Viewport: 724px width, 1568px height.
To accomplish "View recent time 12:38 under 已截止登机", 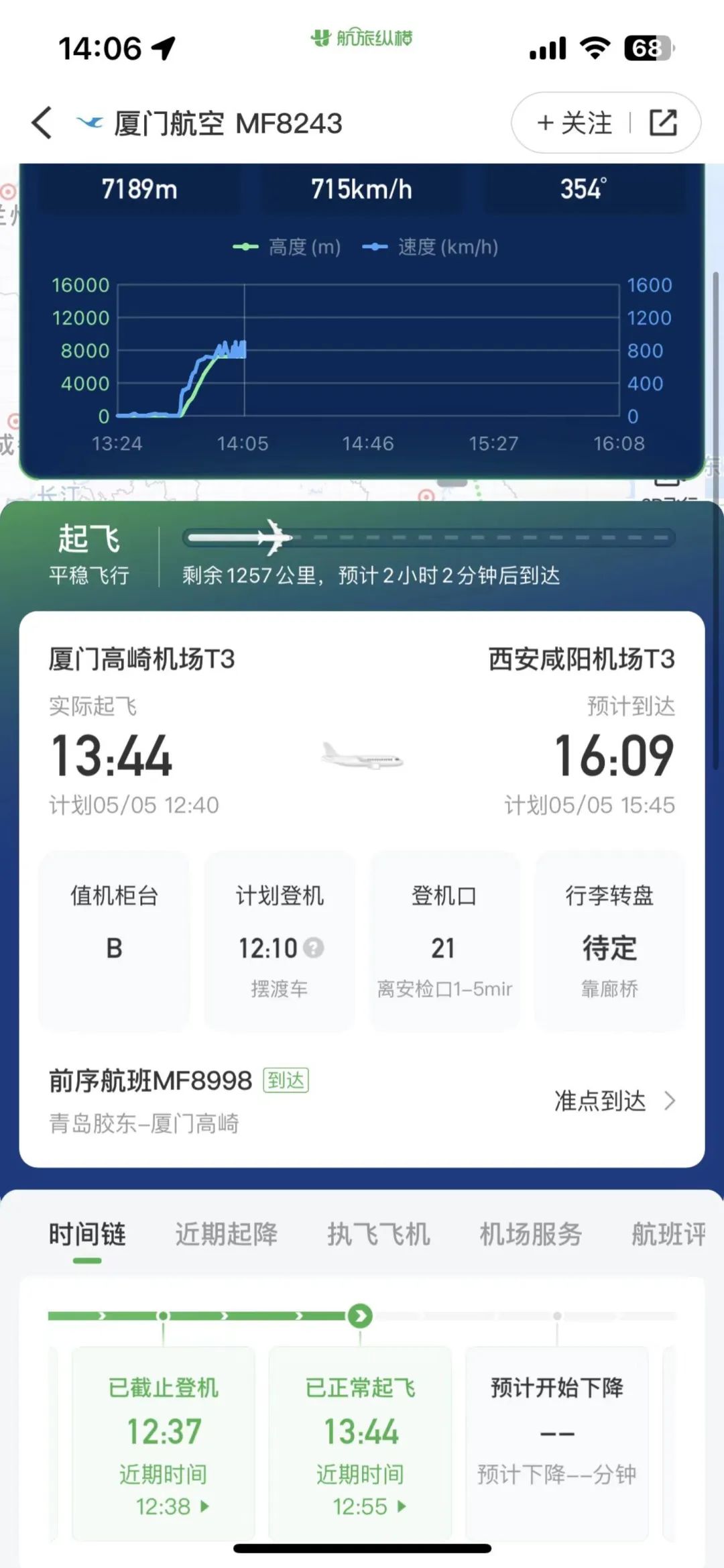I will click(x=172, y=1506).
